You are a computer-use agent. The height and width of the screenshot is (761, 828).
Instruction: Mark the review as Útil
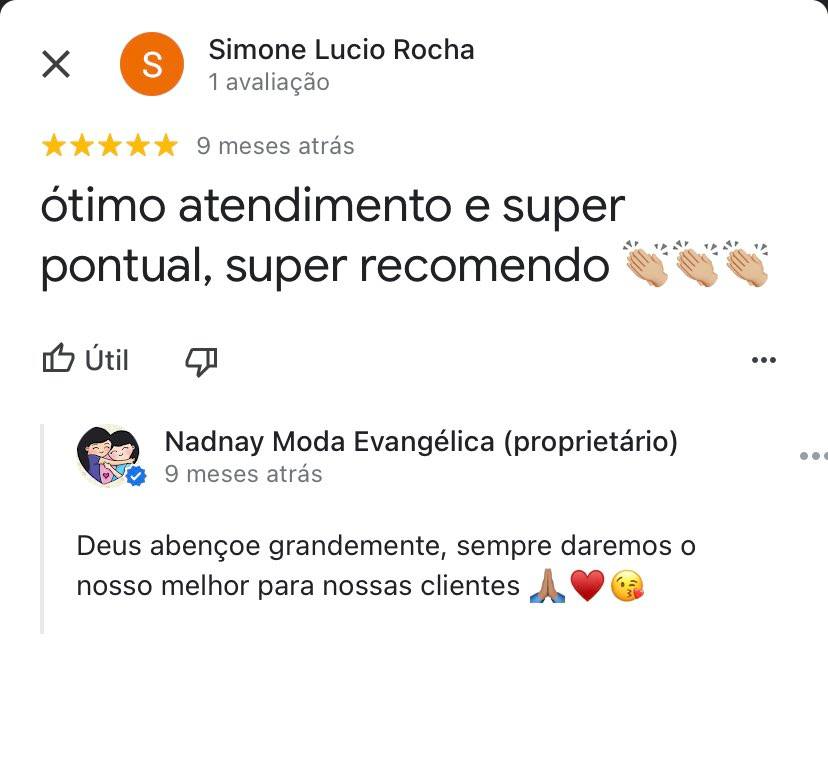[x=86, y=359]
